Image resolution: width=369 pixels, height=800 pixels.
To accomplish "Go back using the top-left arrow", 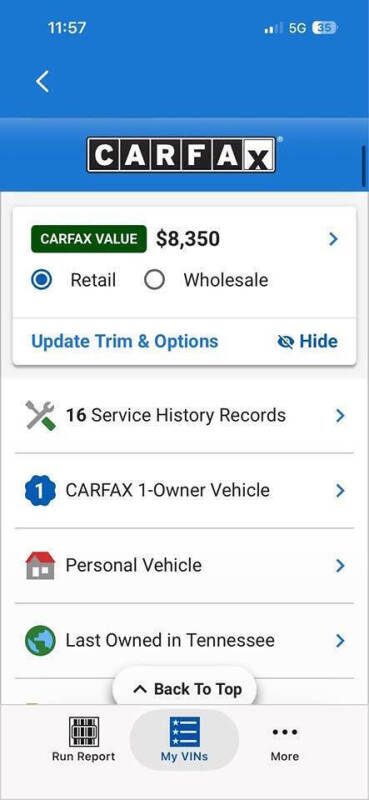I will click(x=42, y=82).
